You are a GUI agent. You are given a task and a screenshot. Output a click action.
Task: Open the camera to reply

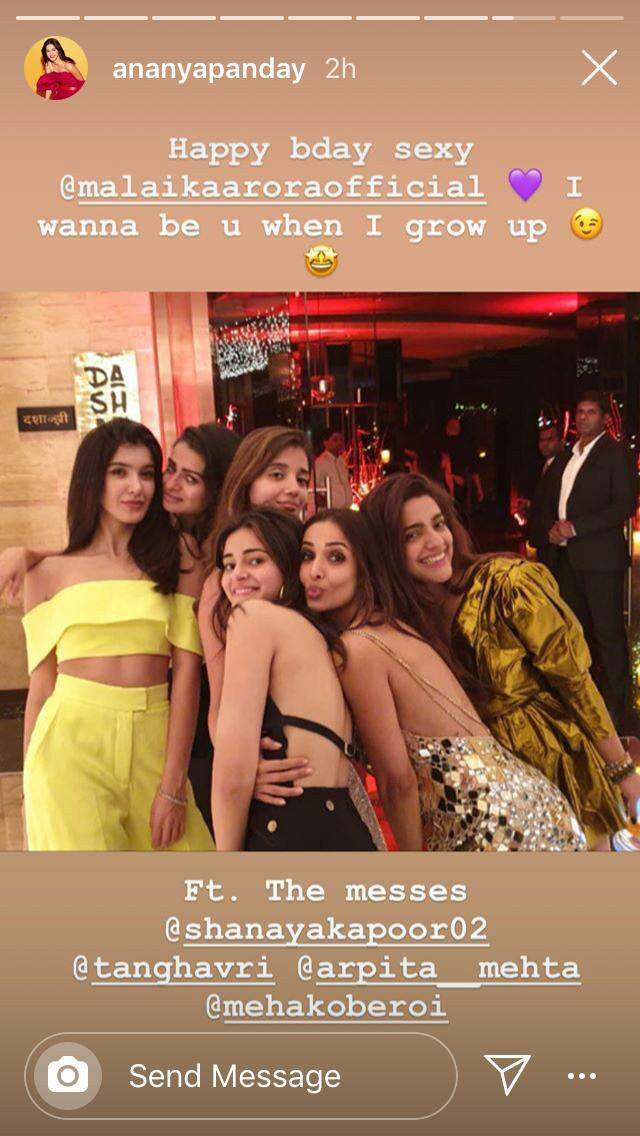click(68, 1076)
